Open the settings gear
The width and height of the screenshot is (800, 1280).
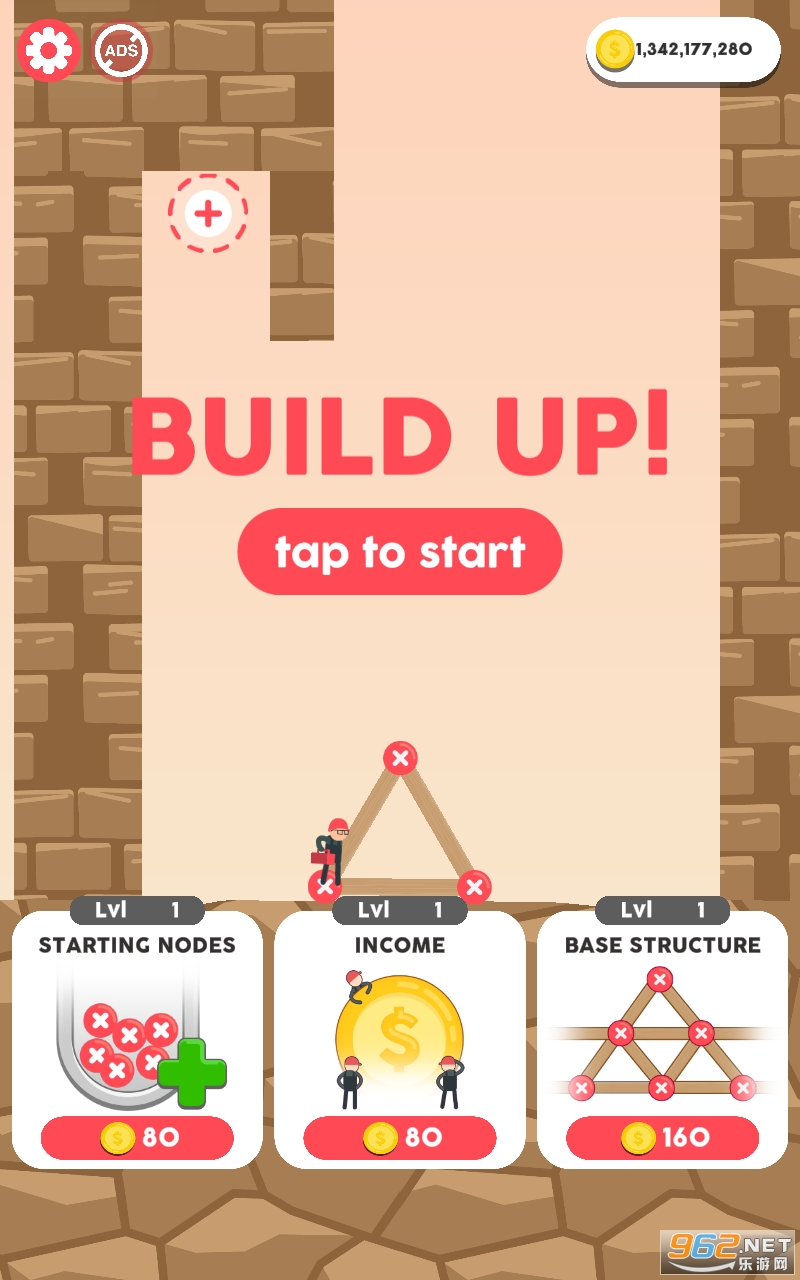48,50
